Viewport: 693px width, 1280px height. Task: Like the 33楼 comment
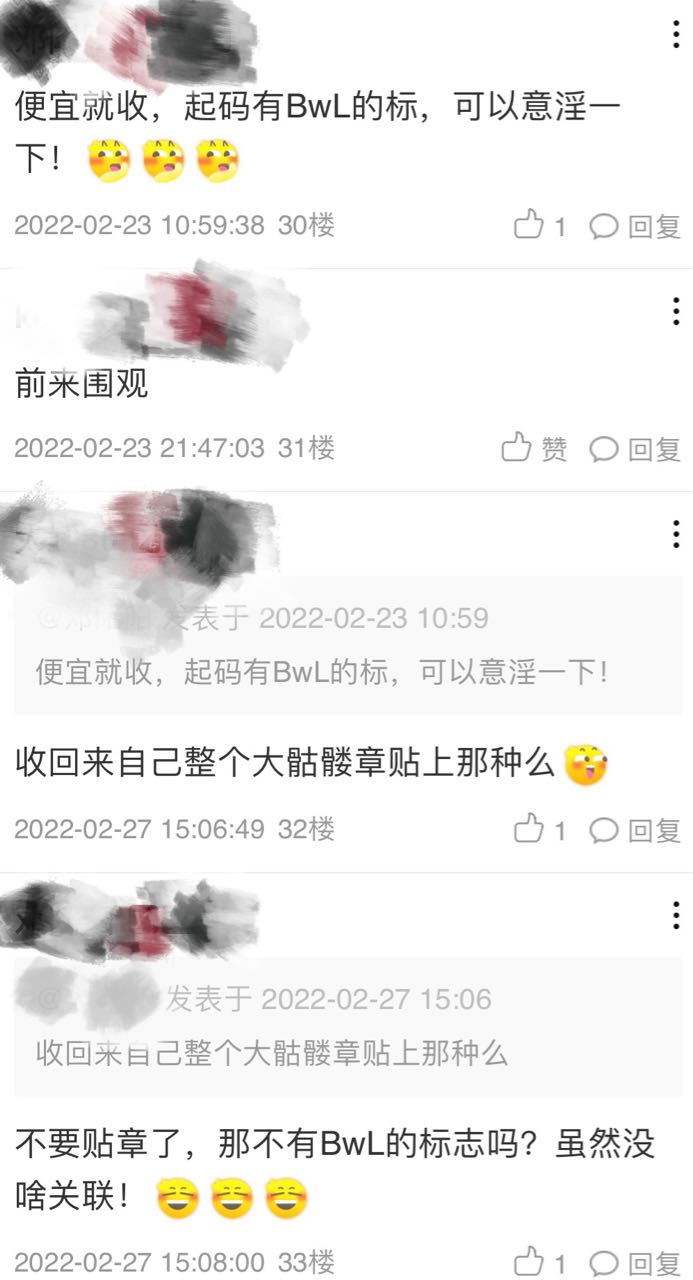[539, 1263]
